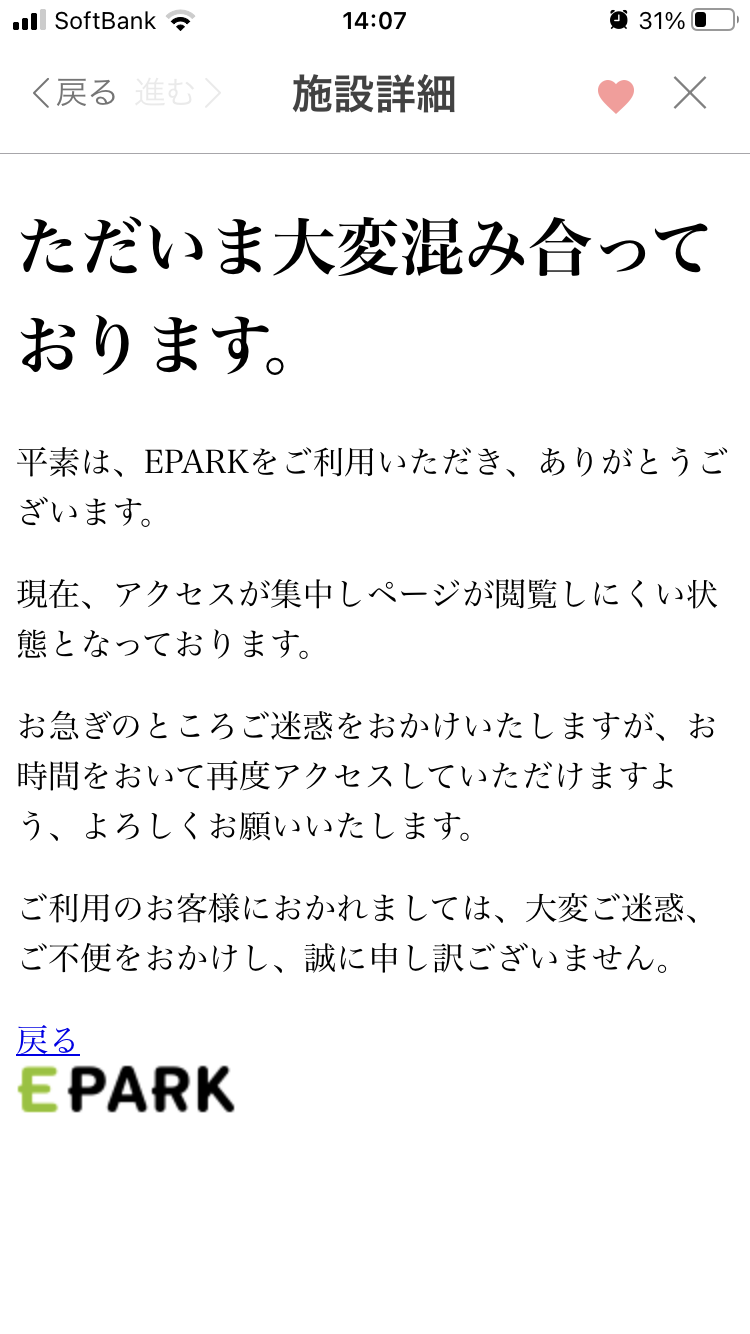
Task: Close the 施設詳細 page with X
Action: [690, 93]
